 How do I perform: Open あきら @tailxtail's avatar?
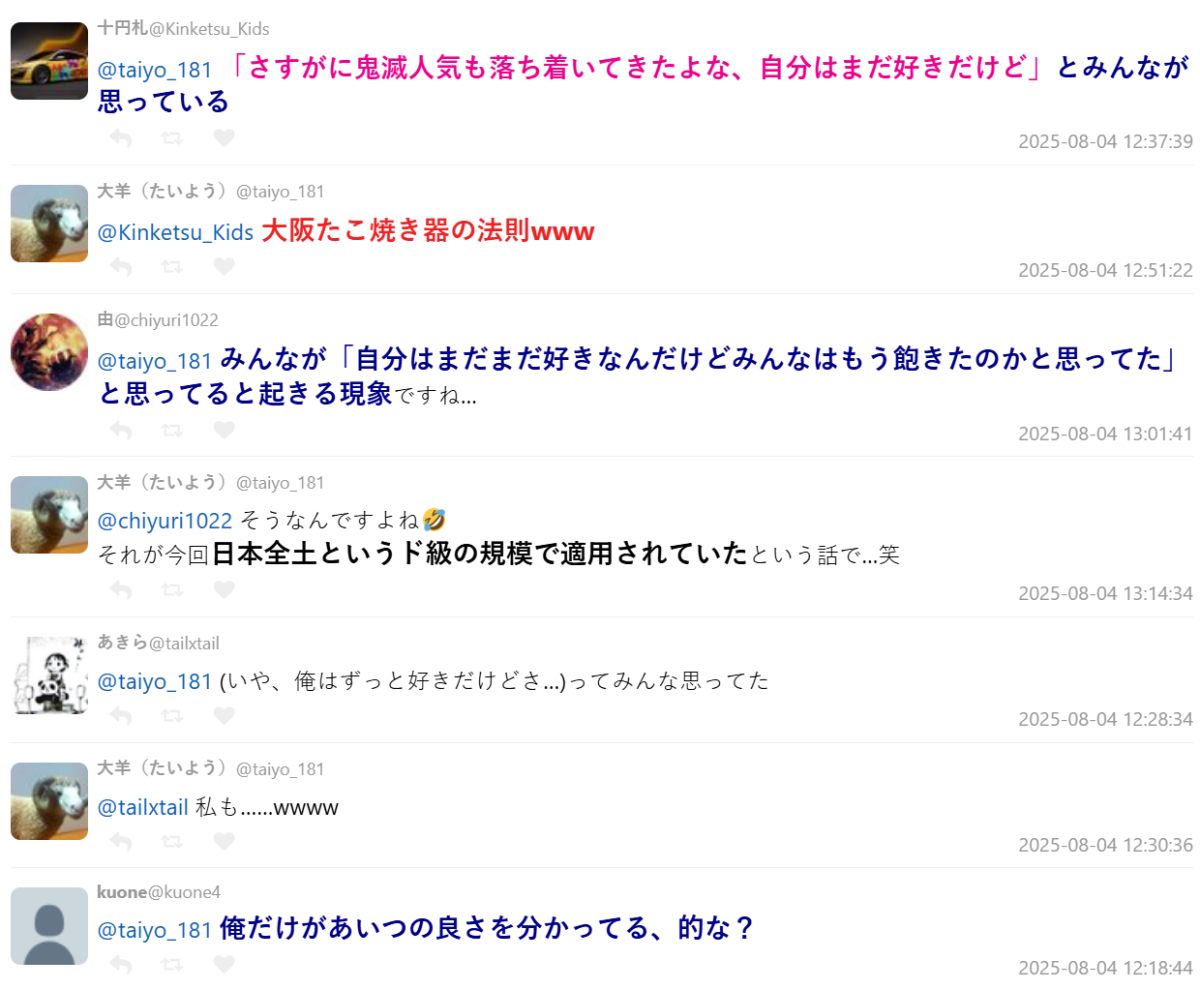(x=49, y=675)
